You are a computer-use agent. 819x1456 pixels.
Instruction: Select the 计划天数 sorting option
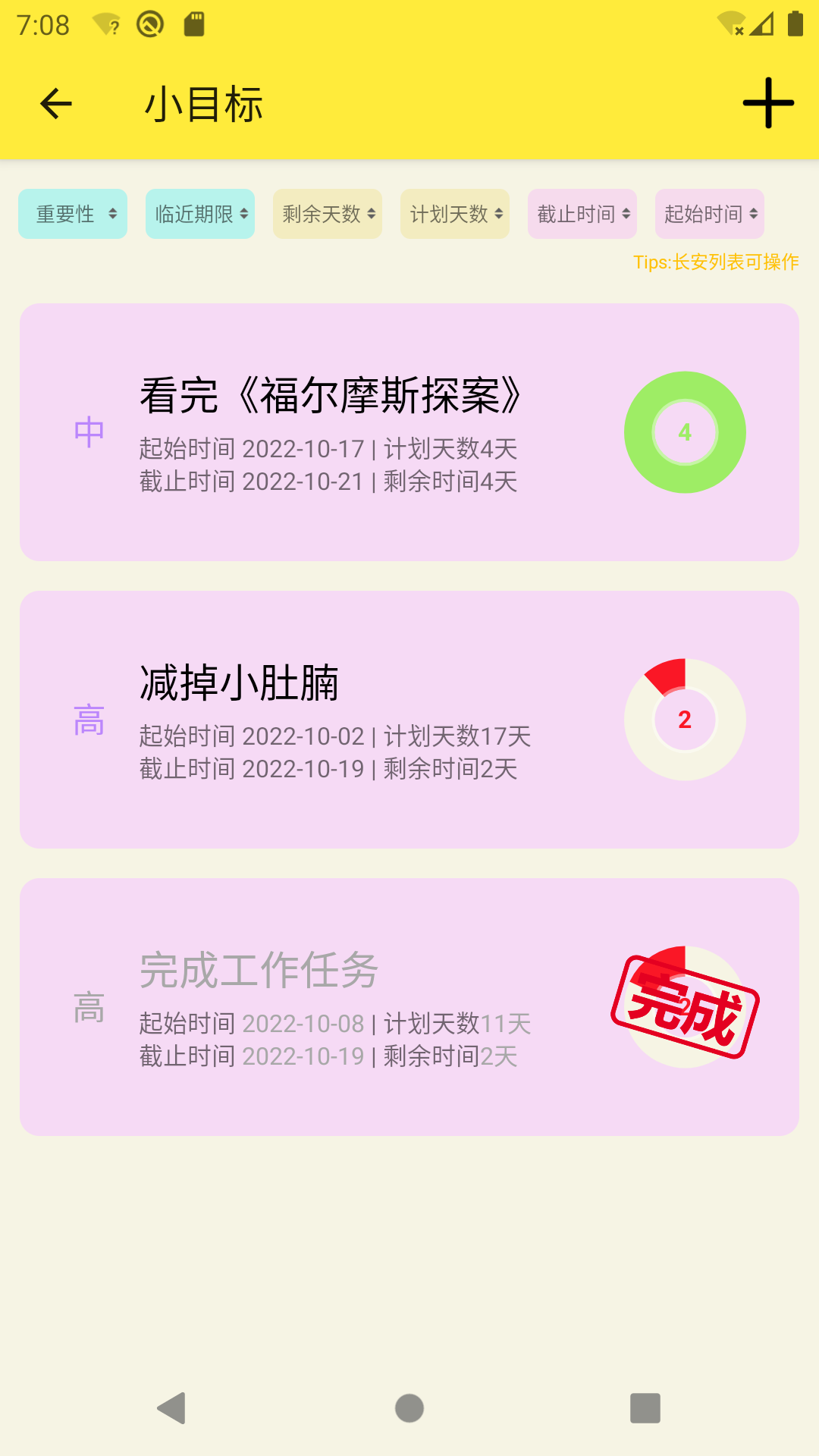point(454,215)
